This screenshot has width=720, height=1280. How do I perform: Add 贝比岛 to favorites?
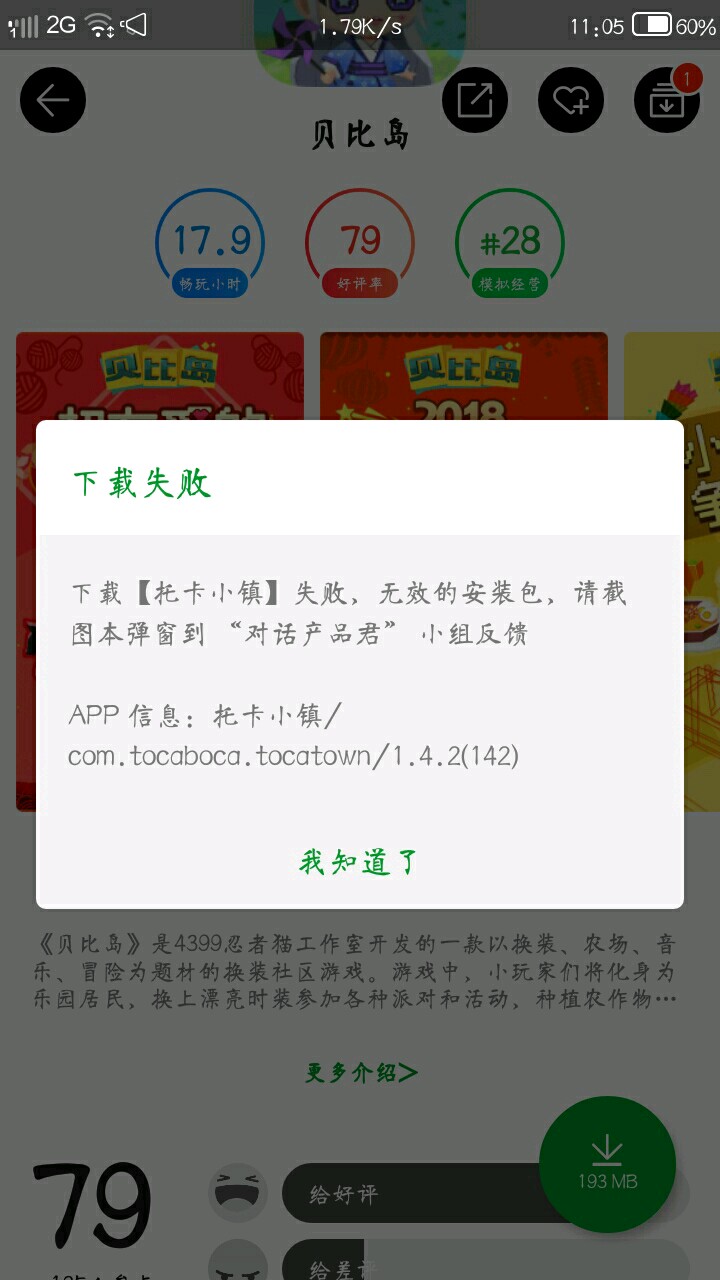pos(571,100)
